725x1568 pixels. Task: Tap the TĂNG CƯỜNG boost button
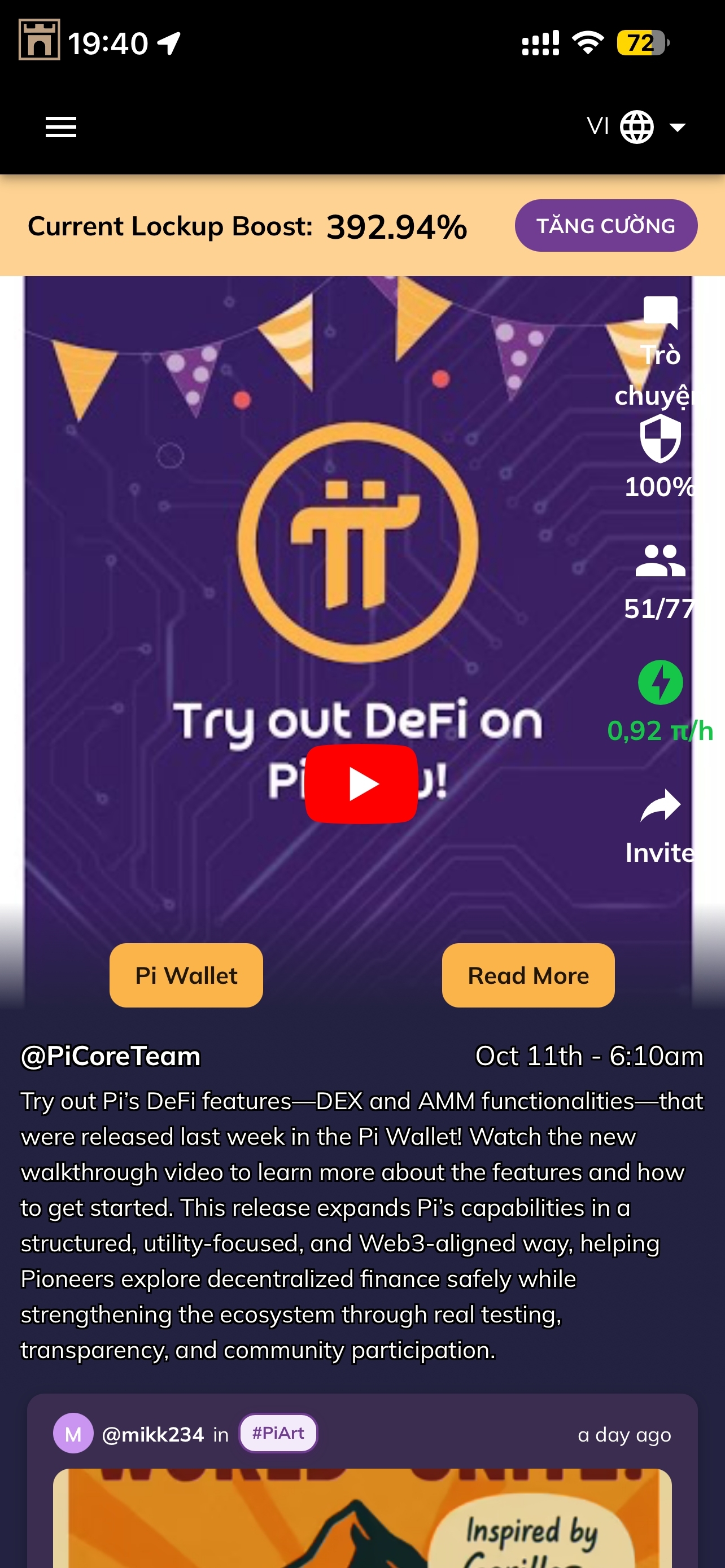[x=606, y=226]
